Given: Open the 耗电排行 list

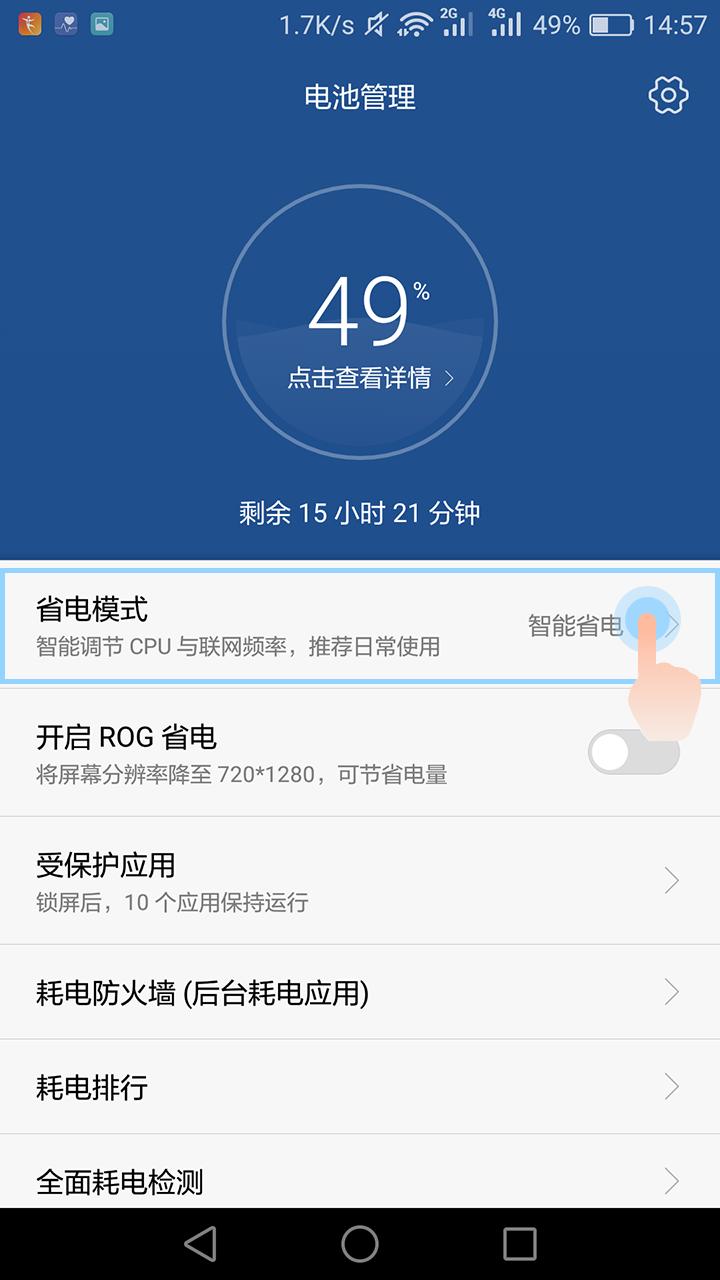Looking at the screenshot, I should pyautogui.click(x=360, y=1086).
